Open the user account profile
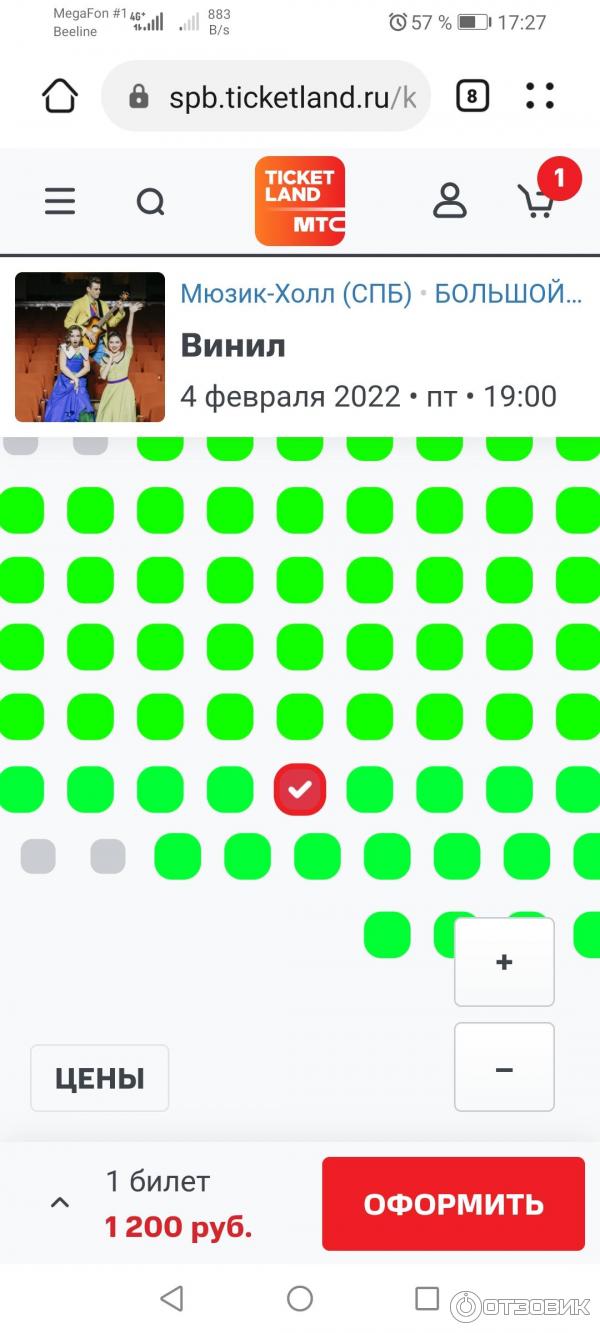Screen dimensions: 600x1333 click(450, 201)
